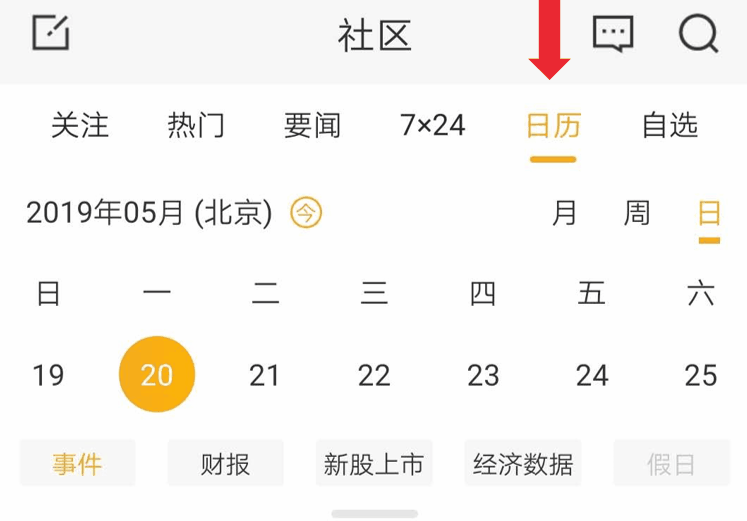Select the 事件 filter chip
The width and height of the screenshot is (747, 521).
77,464
